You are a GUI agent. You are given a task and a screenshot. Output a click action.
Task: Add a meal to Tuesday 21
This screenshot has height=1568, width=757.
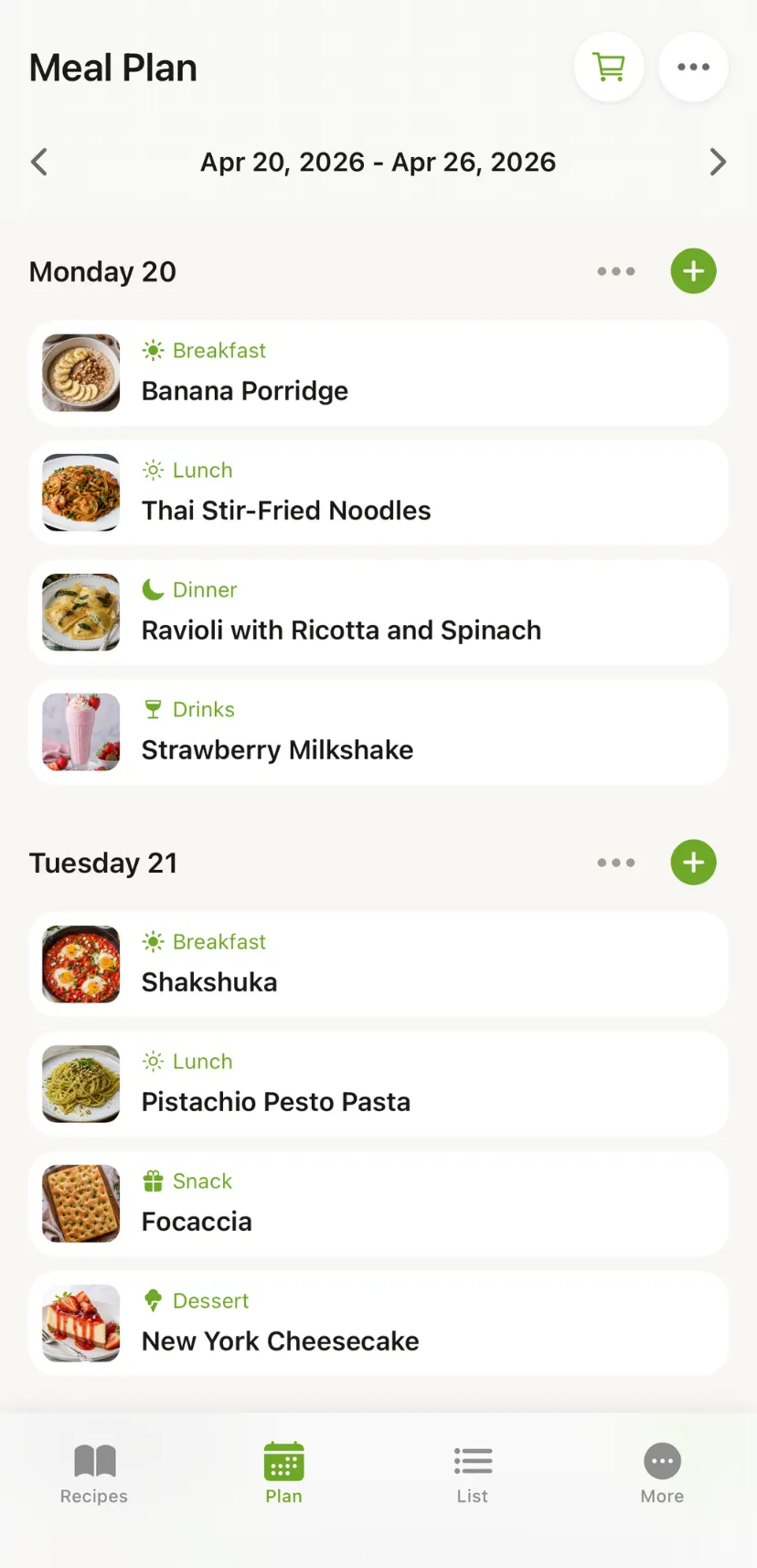(x=693, y=863)
